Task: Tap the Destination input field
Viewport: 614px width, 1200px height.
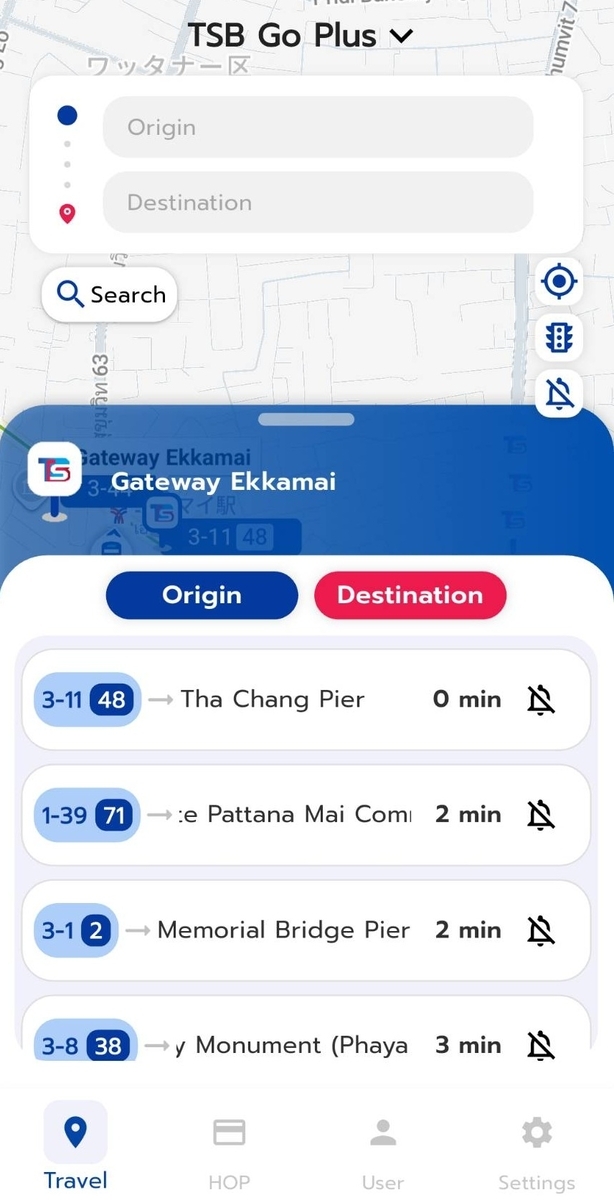Action: click(x=318, y=202)
